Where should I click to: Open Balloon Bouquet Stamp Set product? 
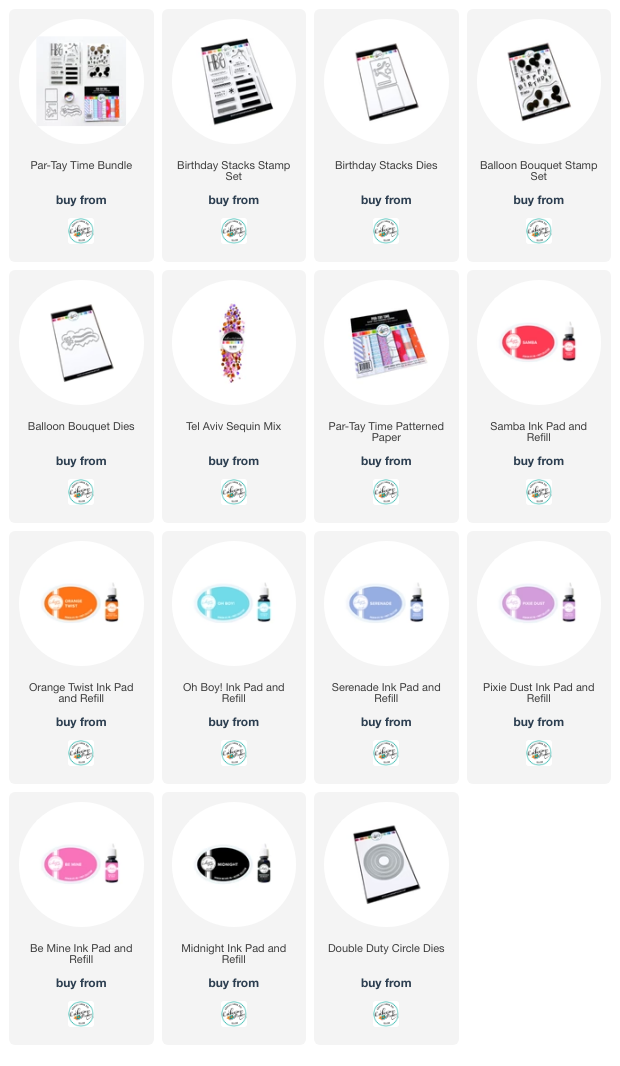(x=538, y=135)
